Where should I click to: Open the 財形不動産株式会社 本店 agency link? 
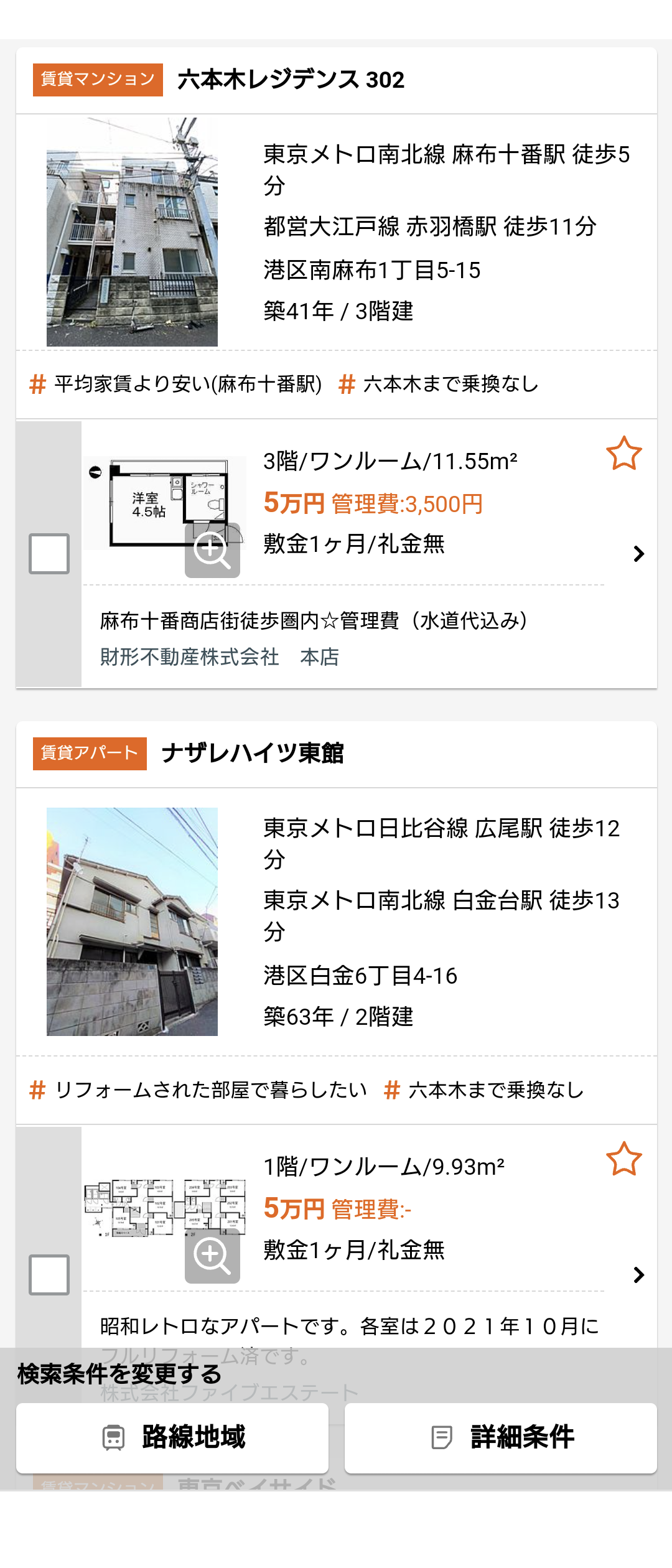click(x=219, y=656)
